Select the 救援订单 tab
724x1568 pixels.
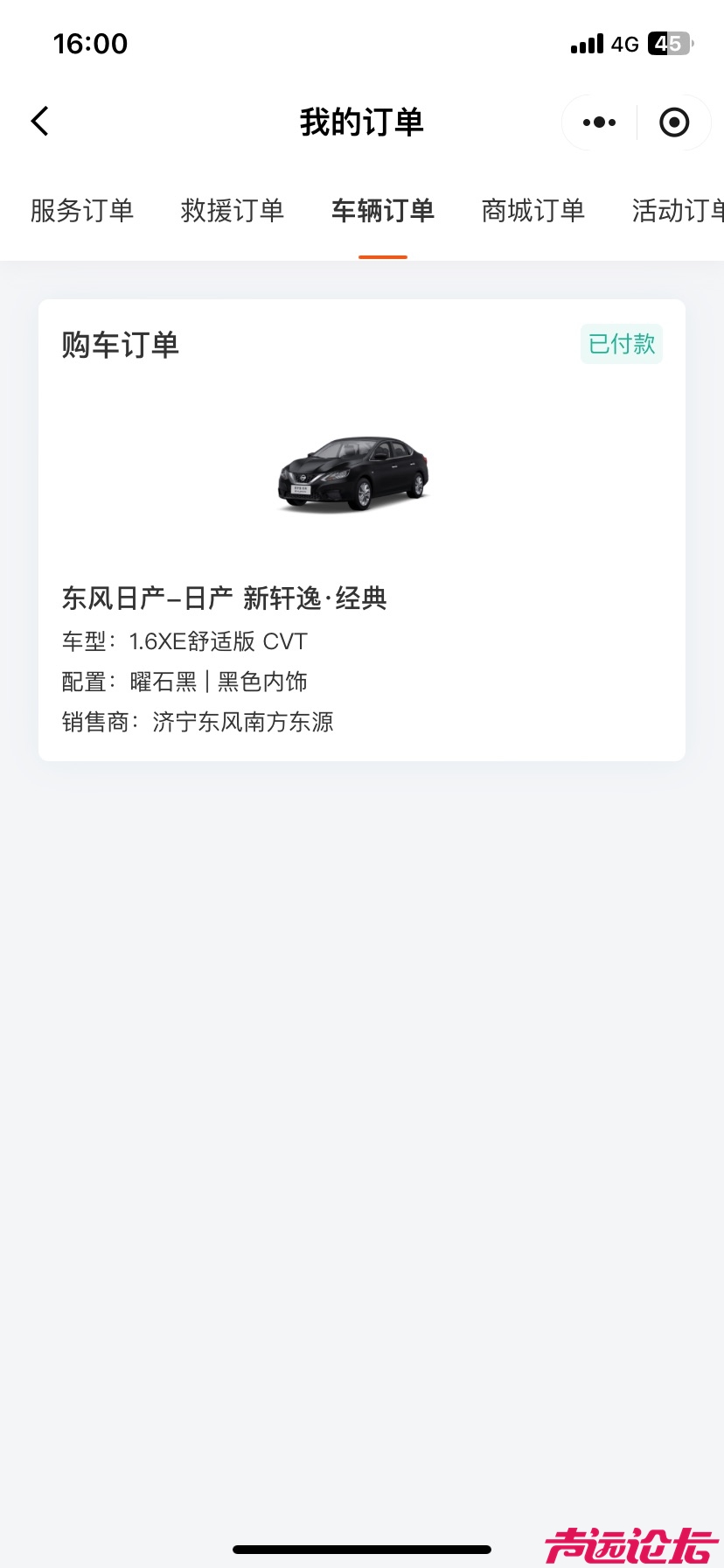233,211
